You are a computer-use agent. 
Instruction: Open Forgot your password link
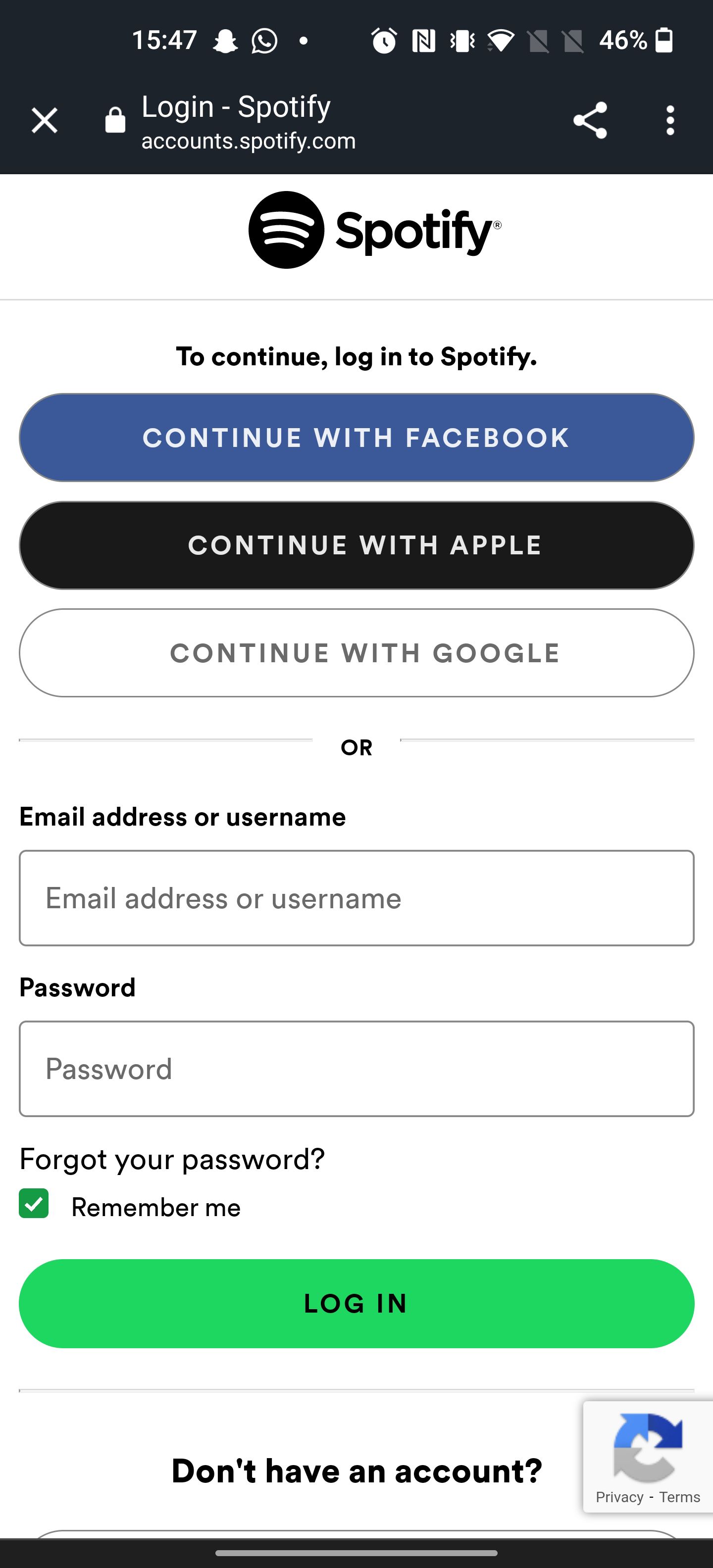point(172,1159)
